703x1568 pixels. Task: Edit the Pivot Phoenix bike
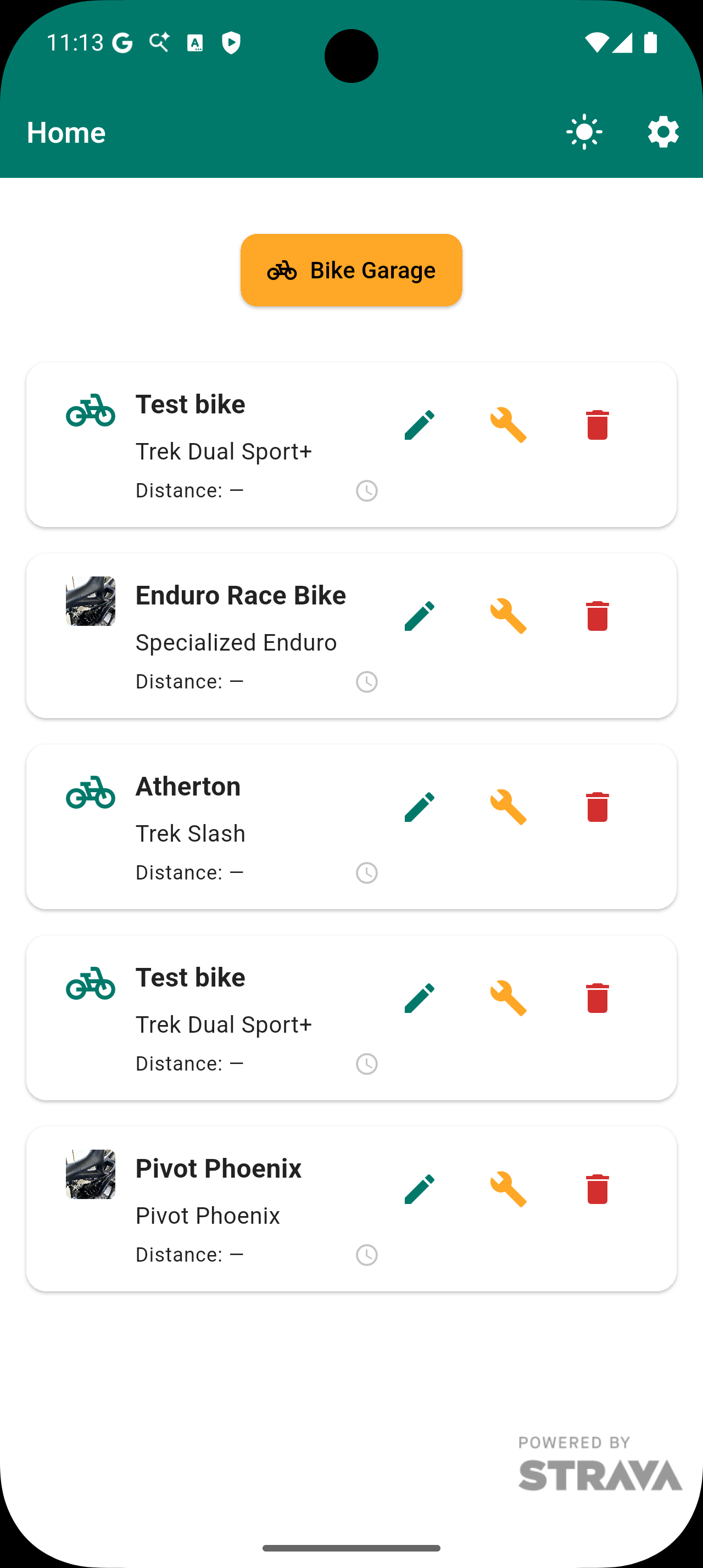(420, 1189)
